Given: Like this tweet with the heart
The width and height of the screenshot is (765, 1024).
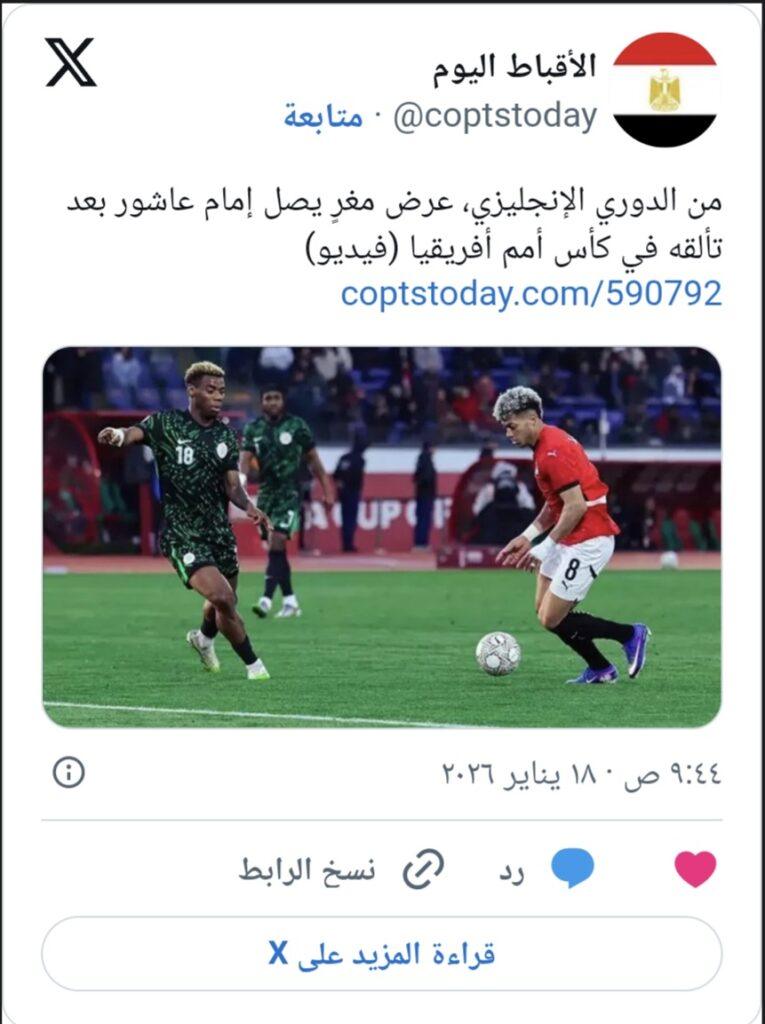Looking at the screenshot, I should point(695,869).
